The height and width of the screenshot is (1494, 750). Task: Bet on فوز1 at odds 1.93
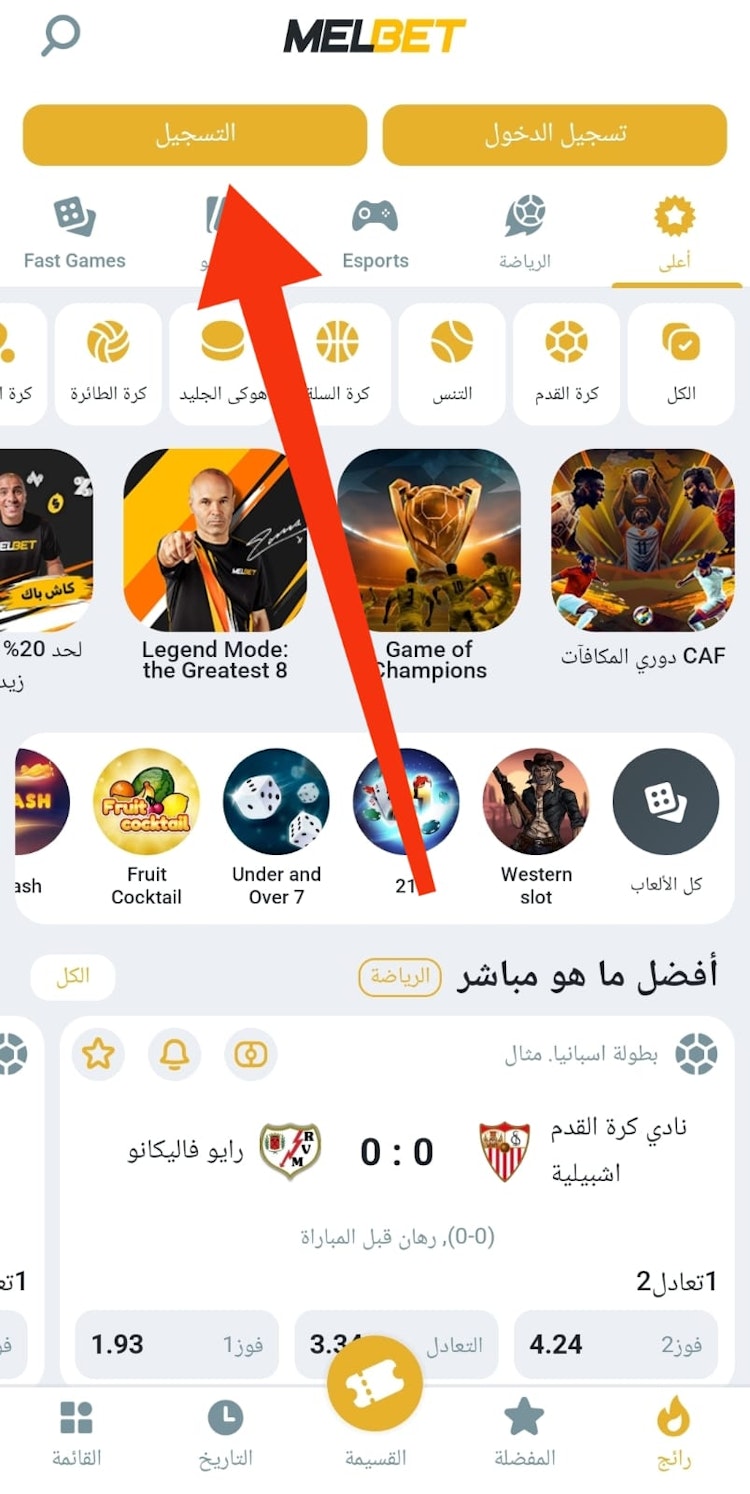[176, 1344]
